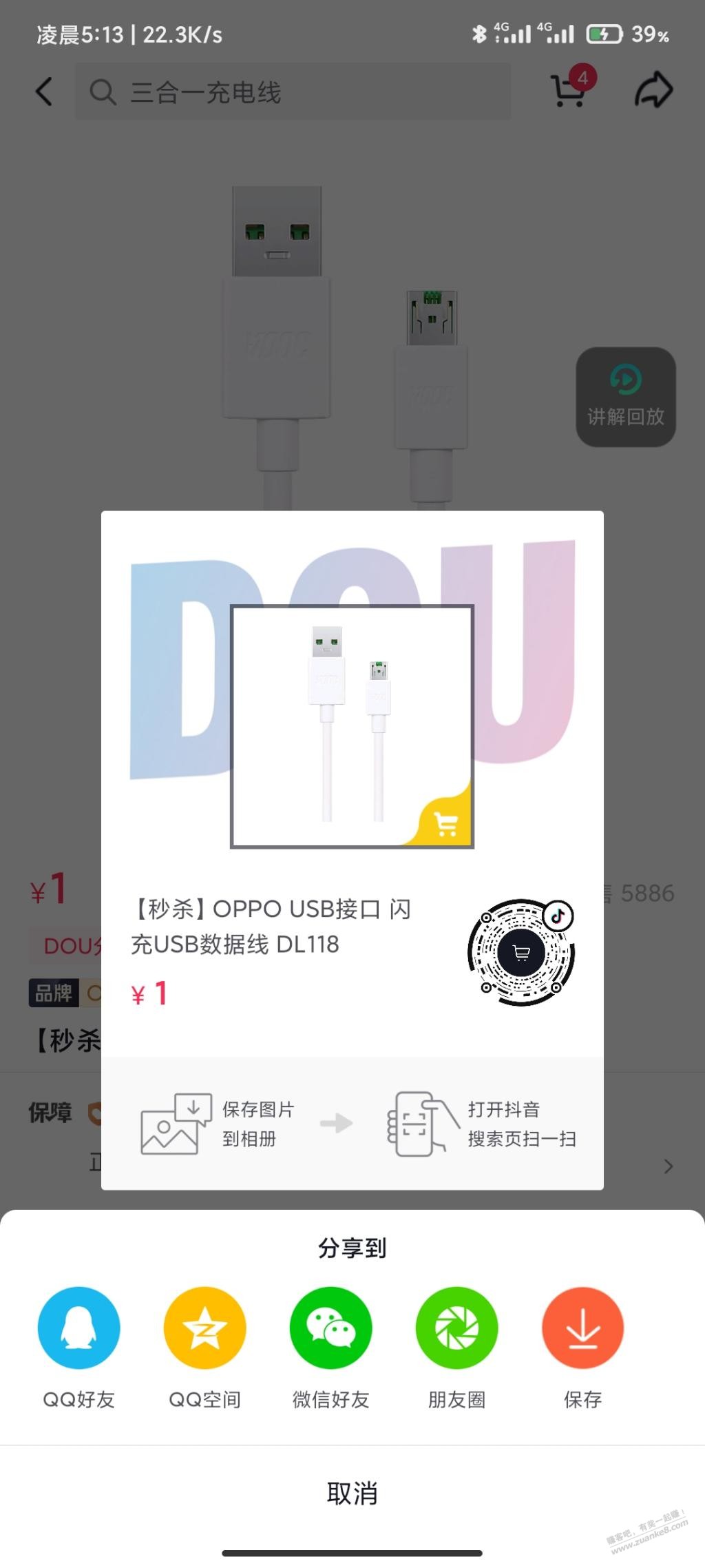The height and width of the screenshot is (1568, 705).
Task: Send to 微信好友
Action: 330,1328
